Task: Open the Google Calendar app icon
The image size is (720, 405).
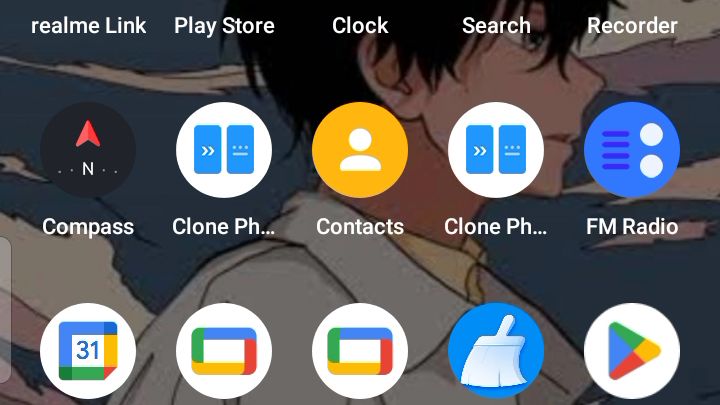Action: (x=88, y=352)
